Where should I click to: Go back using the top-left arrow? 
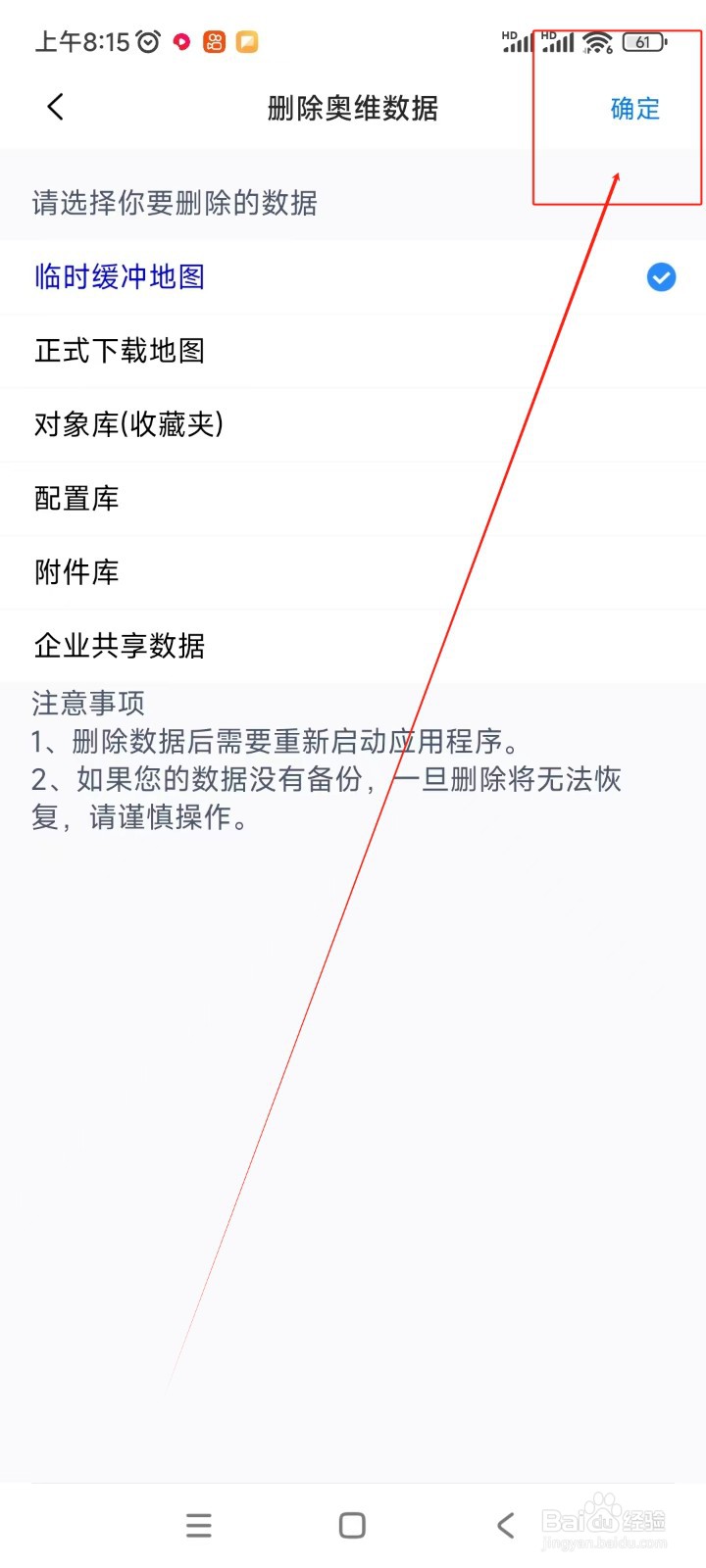click(54, 106)
